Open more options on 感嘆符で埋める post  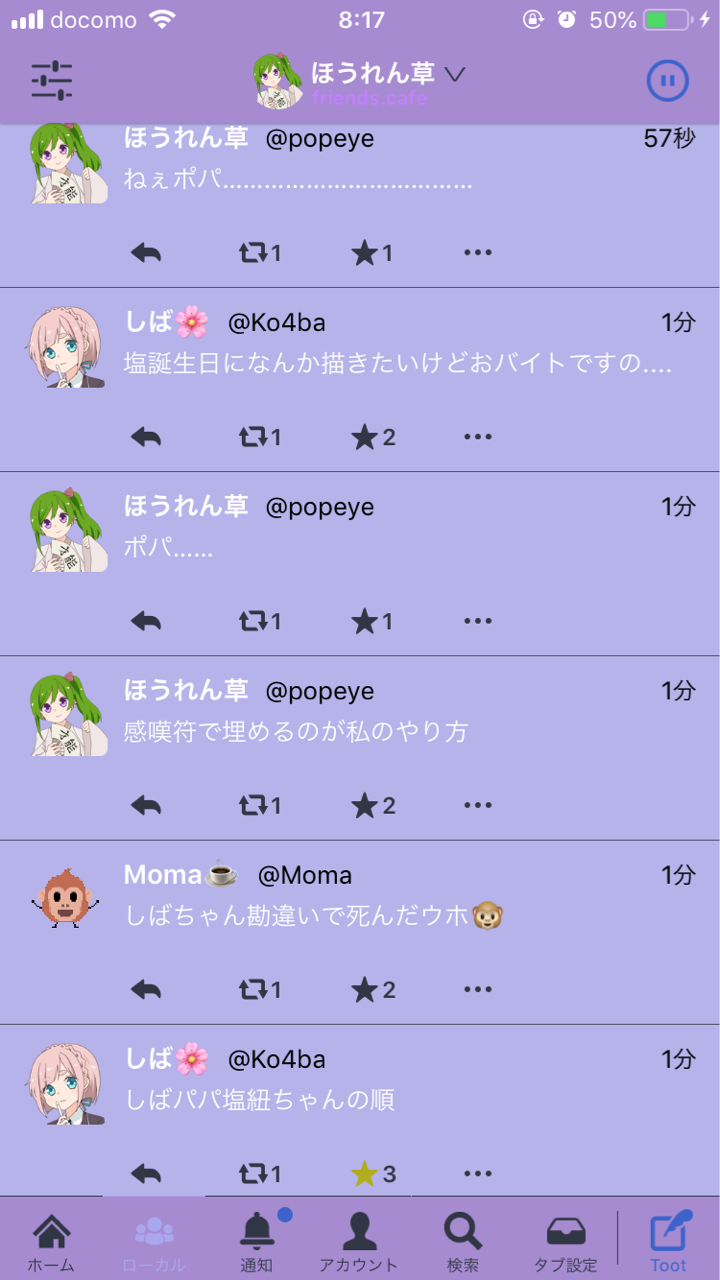click(x=478, y=805)
